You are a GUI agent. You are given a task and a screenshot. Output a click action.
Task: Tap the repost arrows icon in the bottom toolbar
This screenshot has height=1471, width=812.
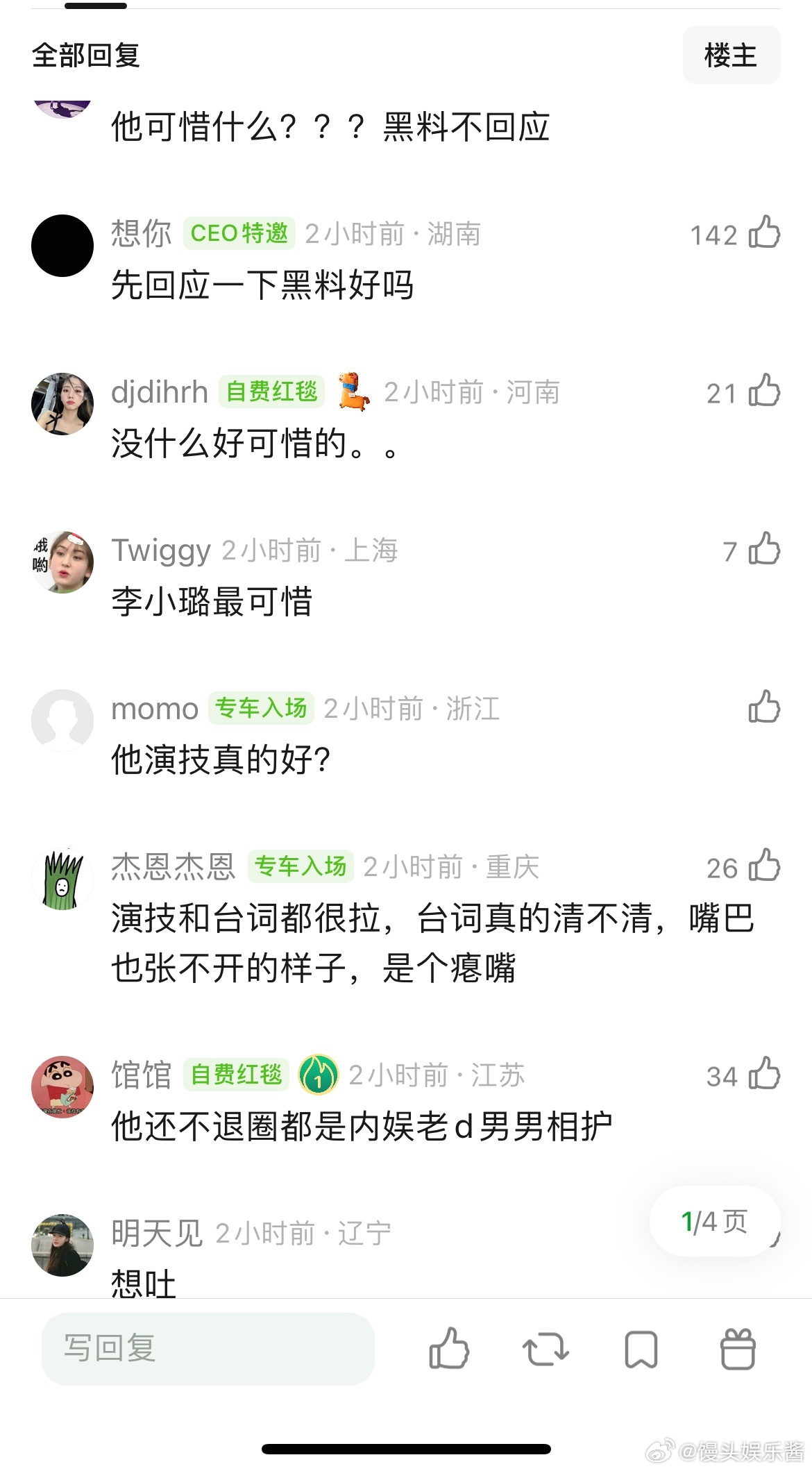[x=547, y=1347]
